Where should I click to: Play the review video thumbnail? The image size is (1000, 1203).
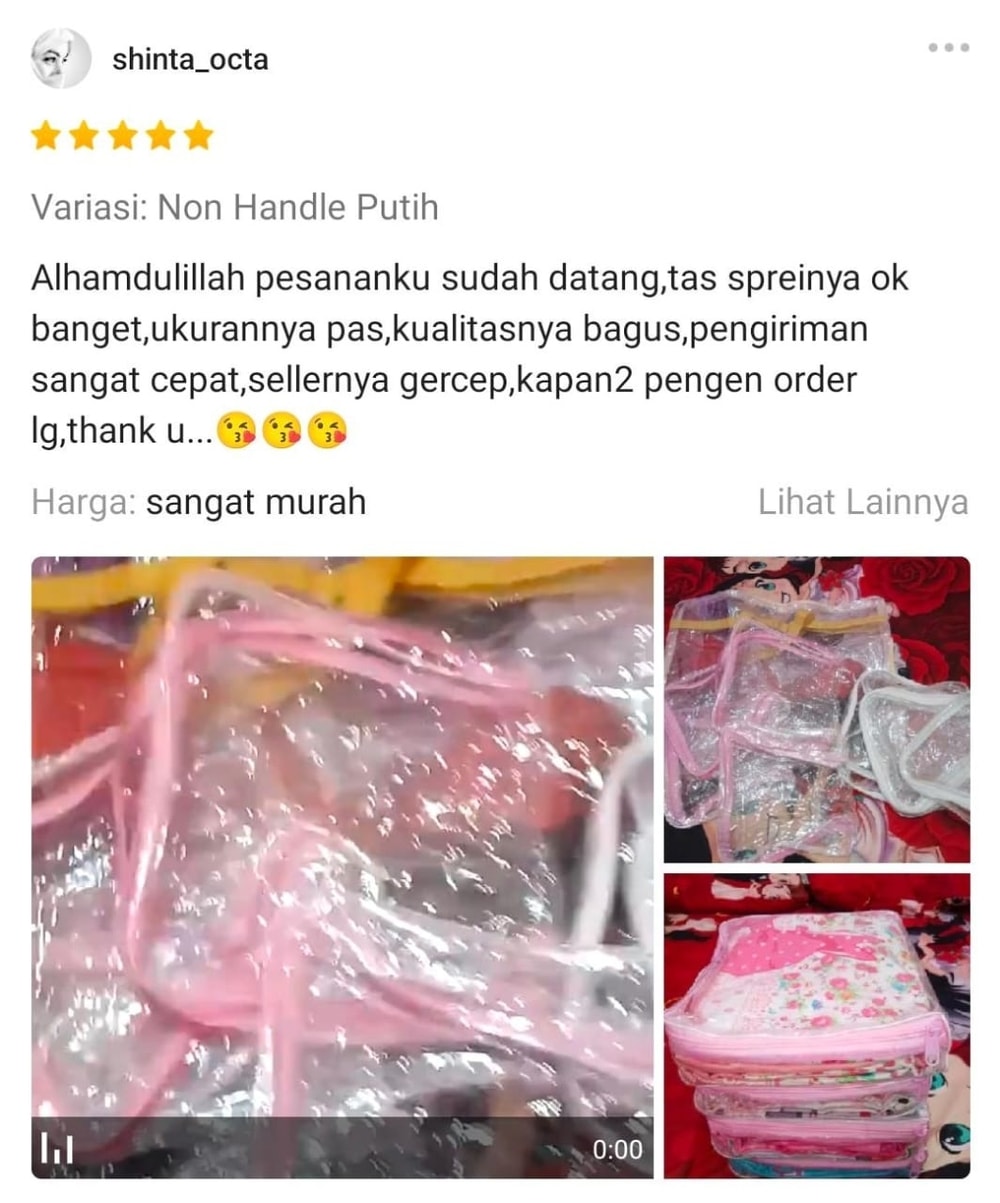(342, 866)
